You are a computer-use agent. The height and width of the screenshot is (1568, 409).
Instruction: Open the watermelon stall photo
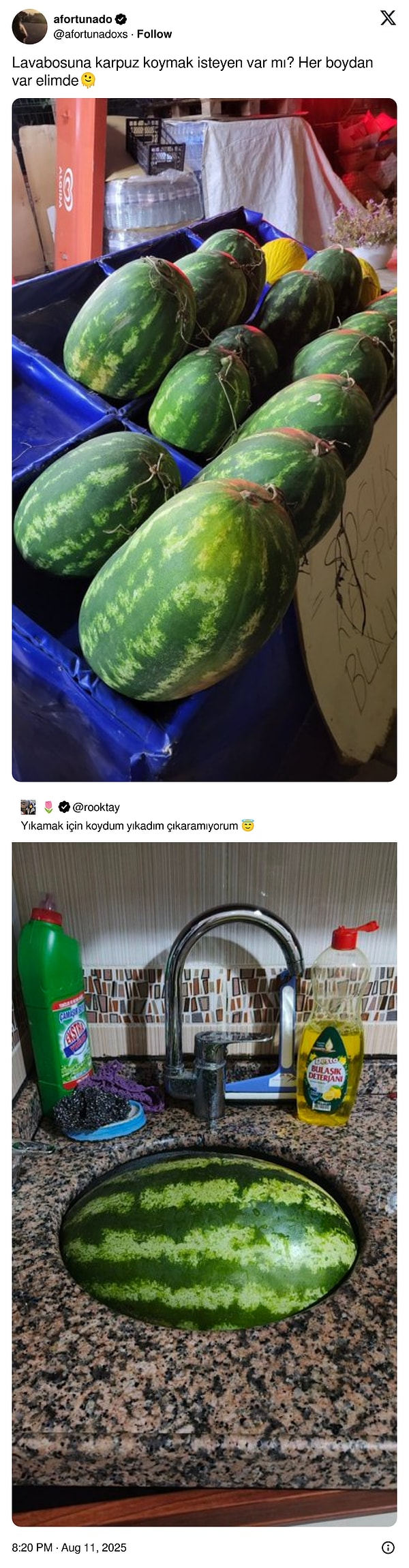pyautogui.click(x=204, y=440)
